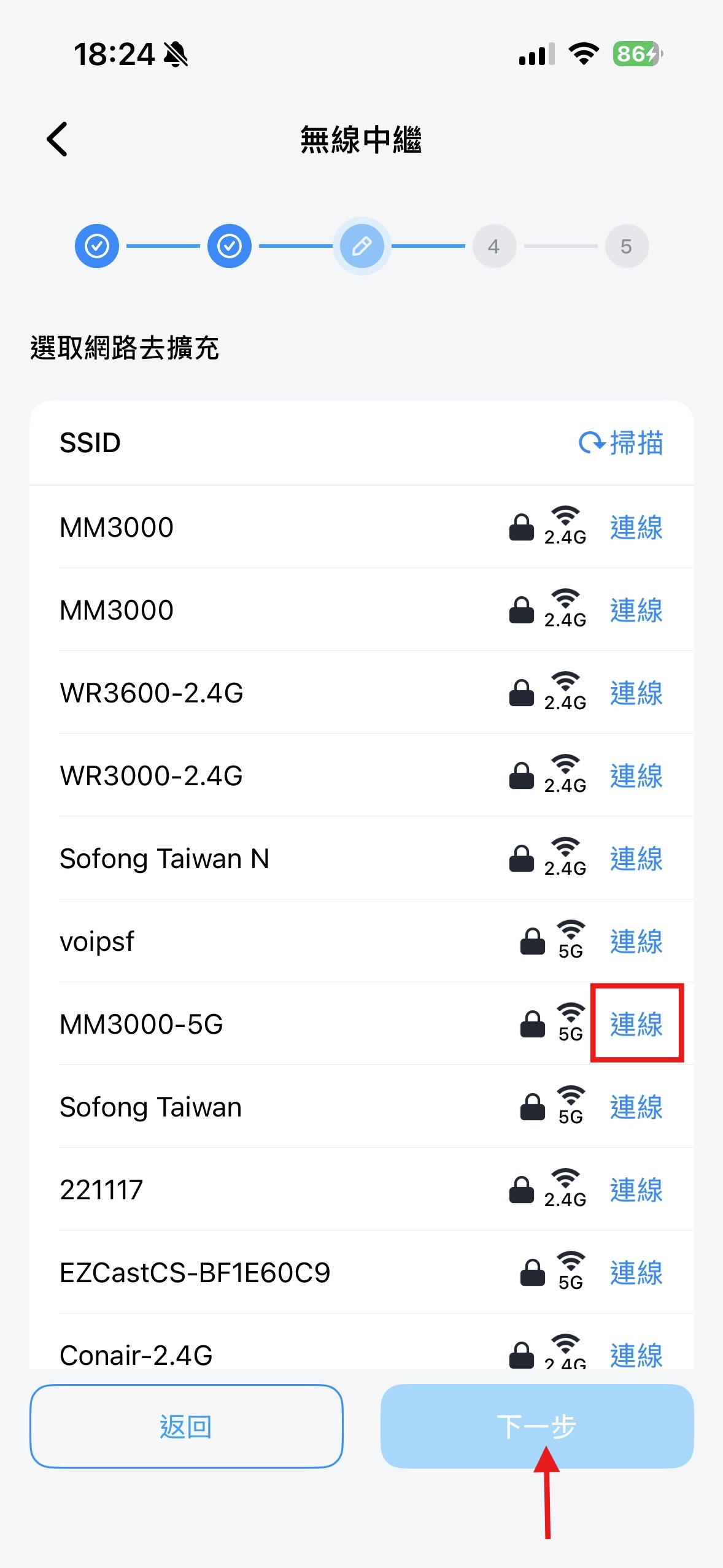The width and height of the screenshot is (723, 1568).
Task: Tap the lock icon beside Sofong Taiwan N
Action: coord(522,858)
